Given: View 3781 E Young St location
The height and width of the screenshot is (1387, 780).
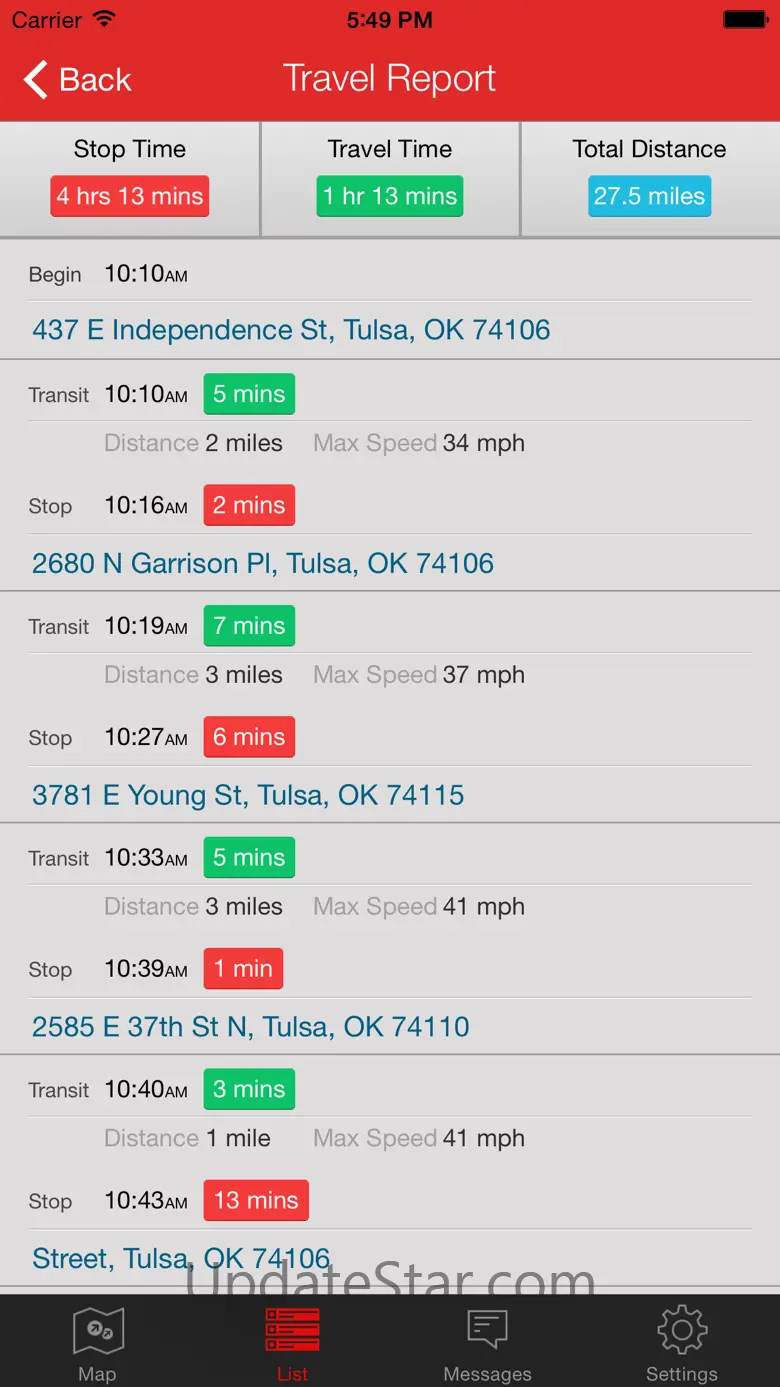Looking at the screenshot, I should (x=248, y=795).
